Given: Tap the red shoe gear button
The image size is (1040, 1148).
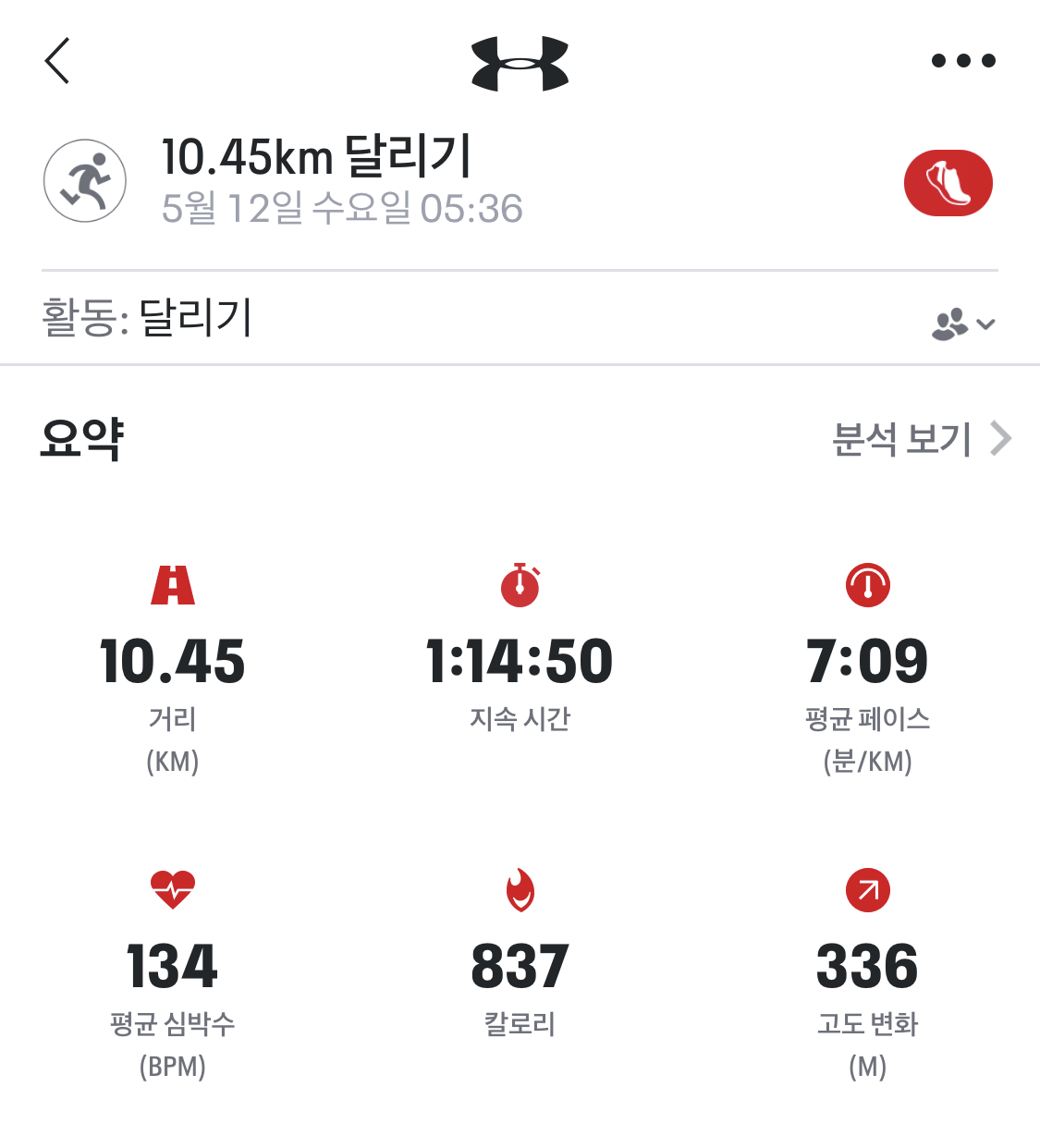Looking at the screenshot, I should click(948, 183).
